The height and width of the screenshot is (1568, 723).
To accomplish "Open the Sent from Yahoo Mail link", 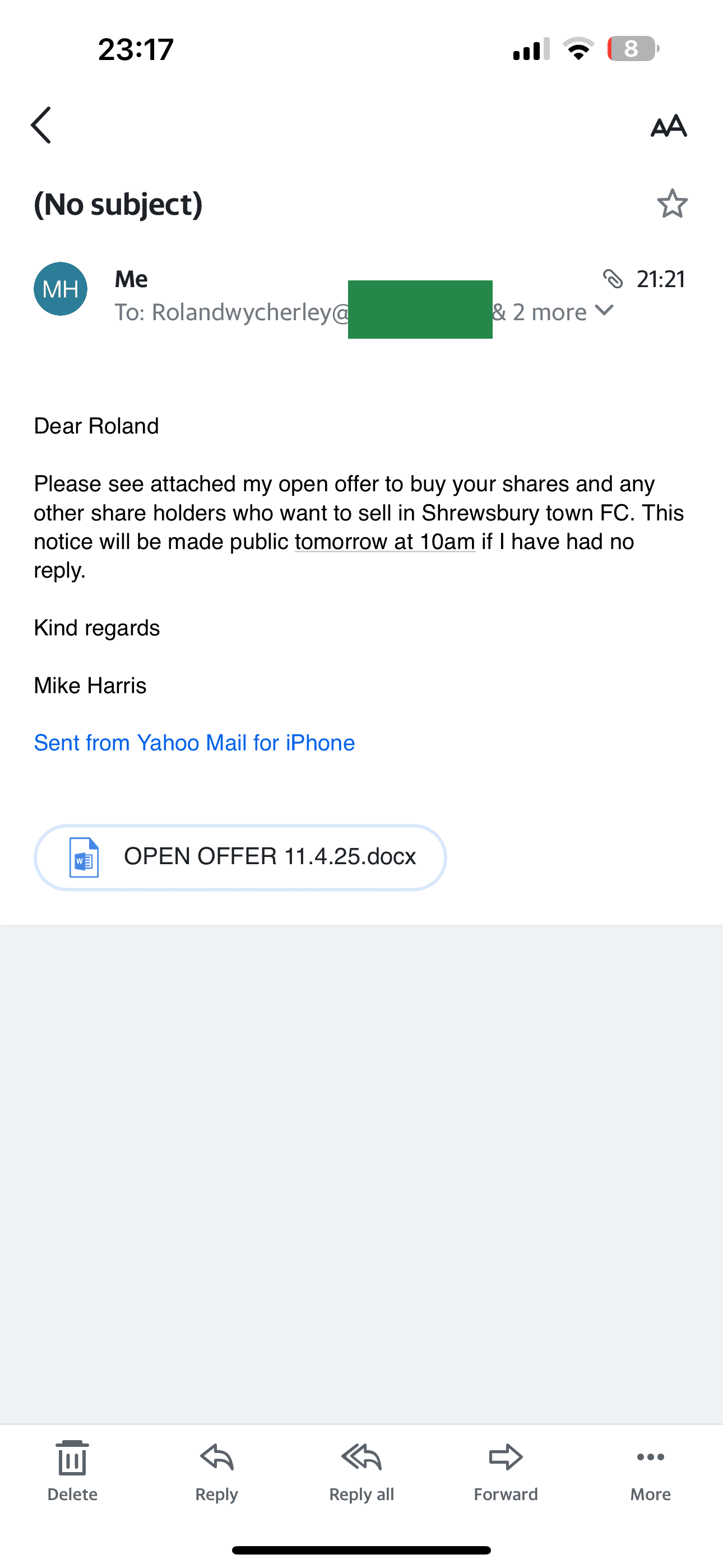I will [194, 743].
